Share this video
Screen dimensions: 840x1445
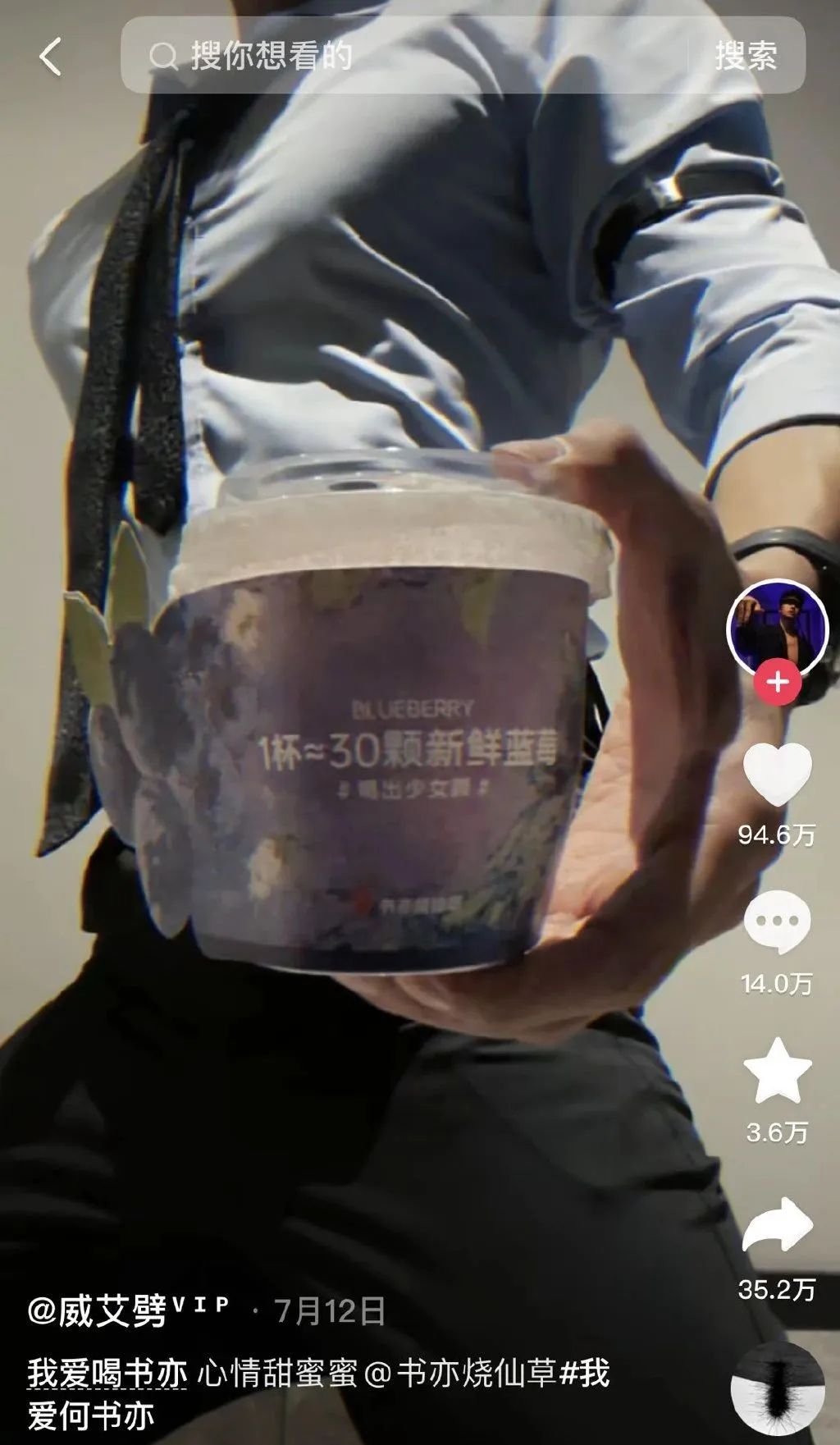[777, 1225]
